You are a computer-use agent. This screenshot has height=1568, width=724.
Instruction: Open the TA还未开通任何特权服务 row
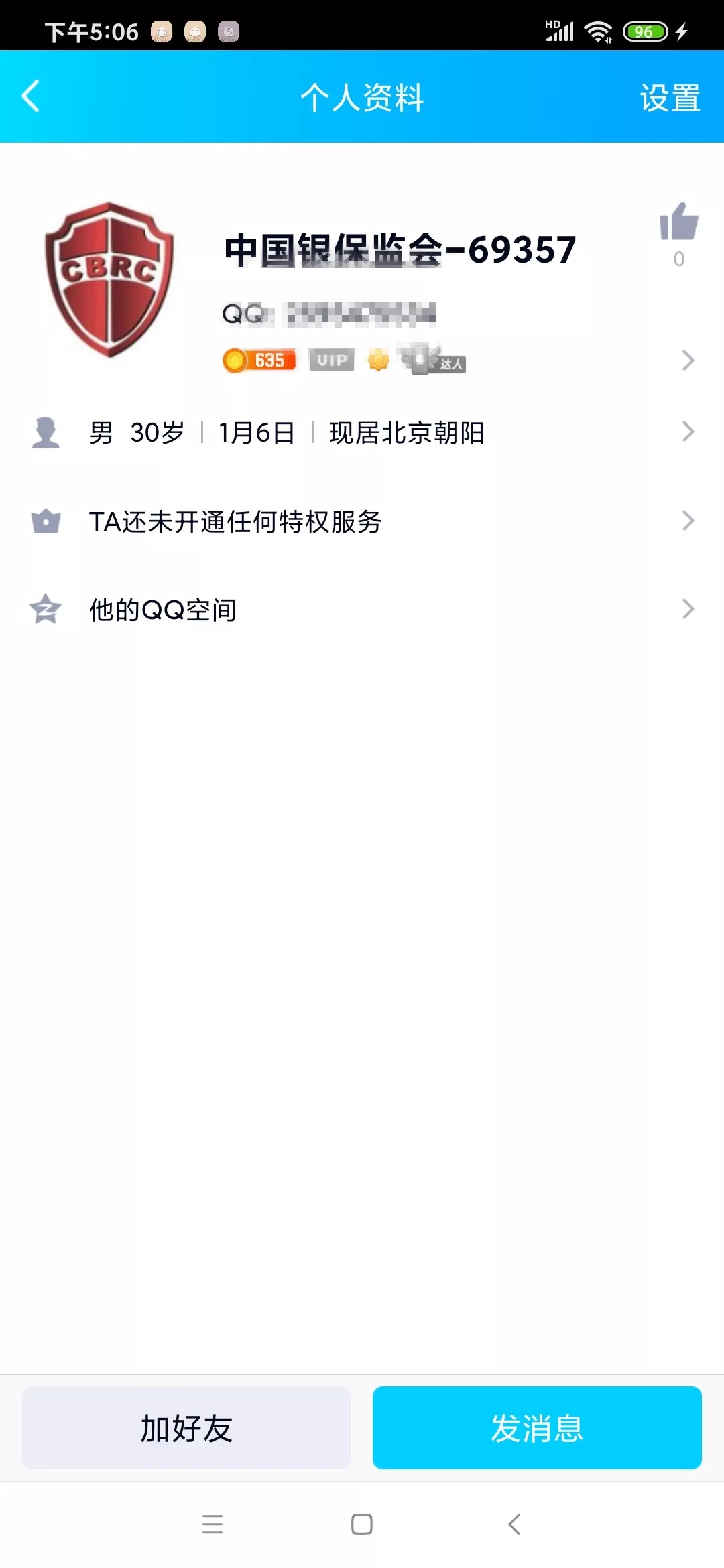(x=362, y=521)
